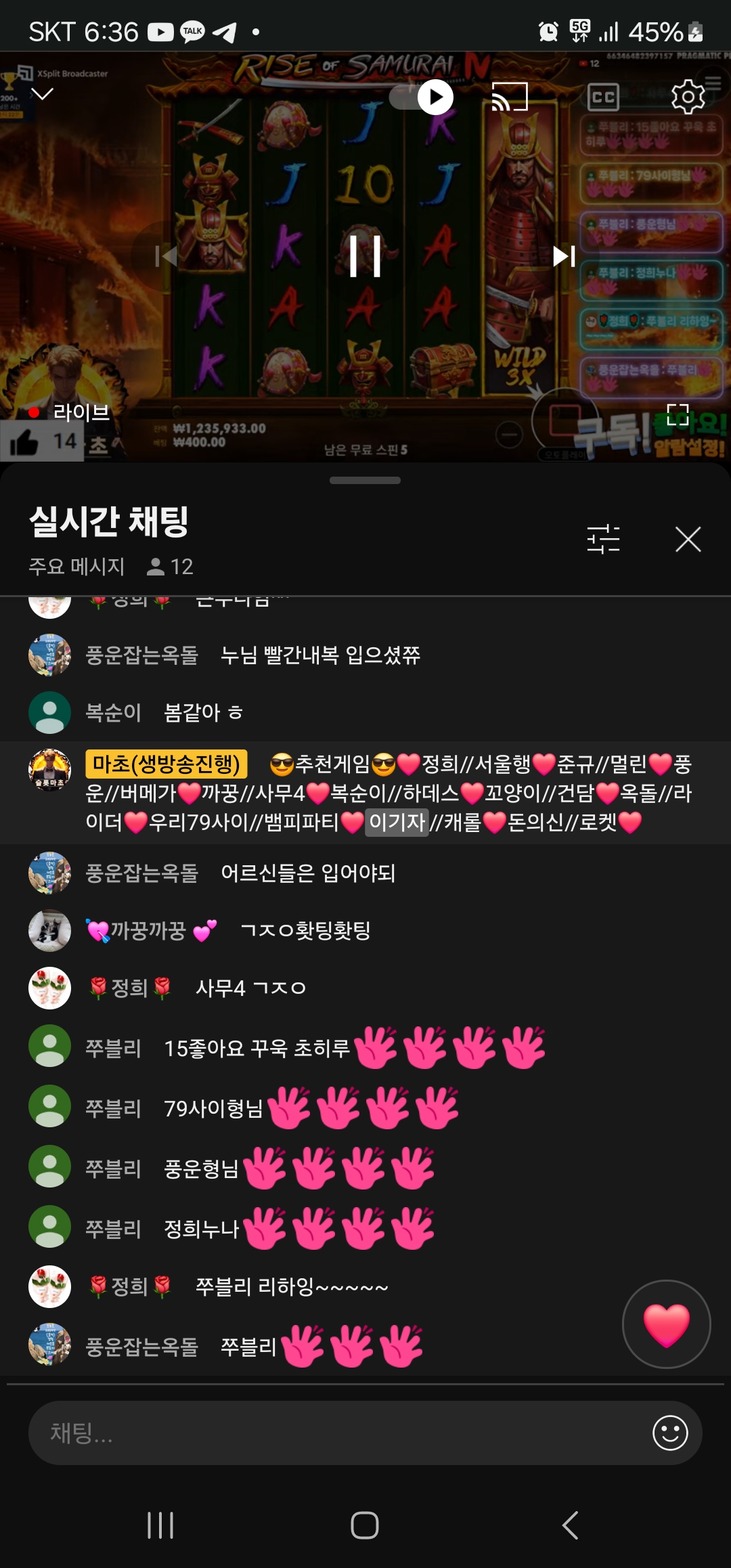The image size is (731, 1568).
Task: Turn on closed captions
Action: tap(602, 97)
